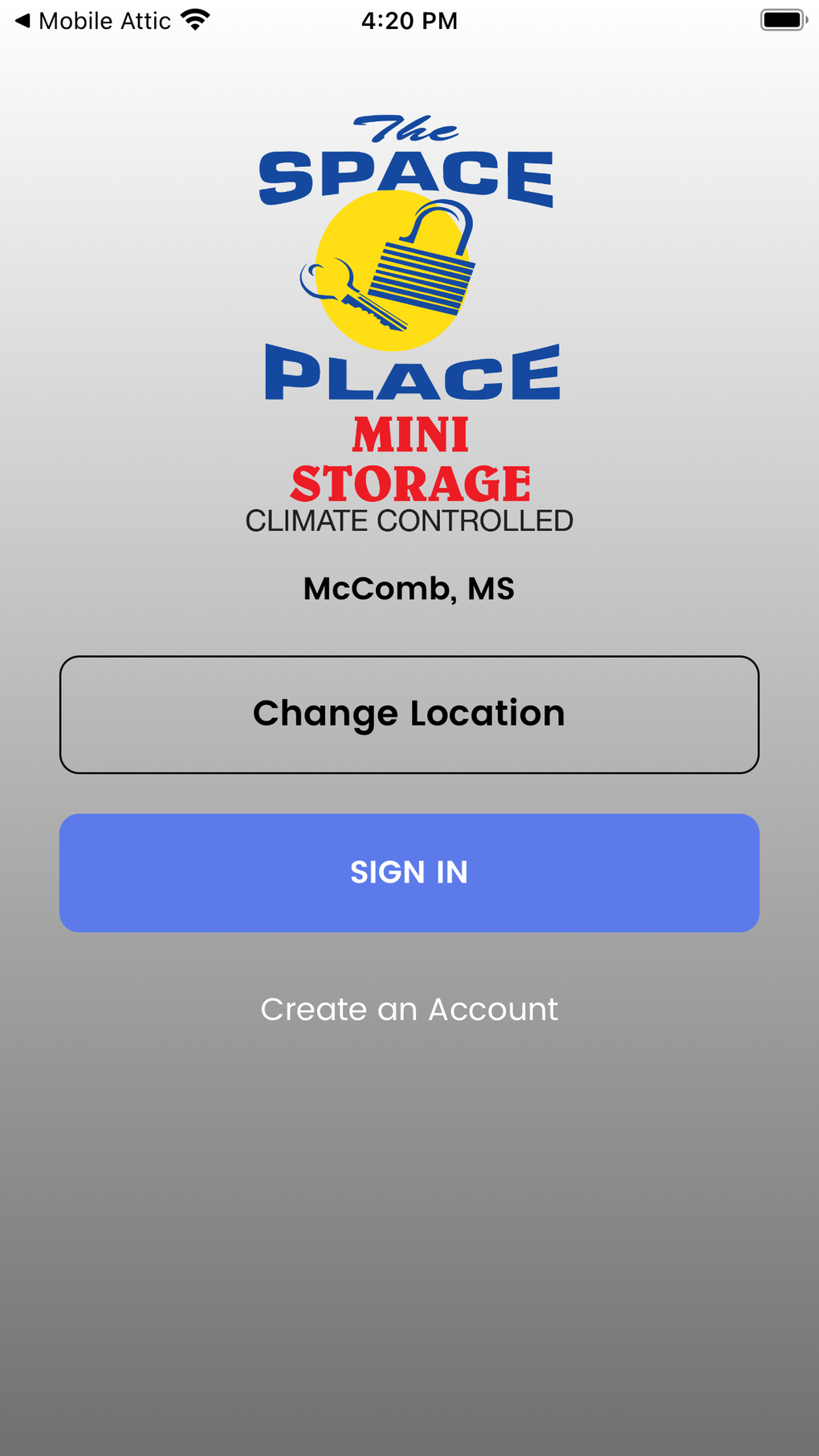Tap the clock showing 4:20 PM
819x1456 pixels.
pos(410,20)
